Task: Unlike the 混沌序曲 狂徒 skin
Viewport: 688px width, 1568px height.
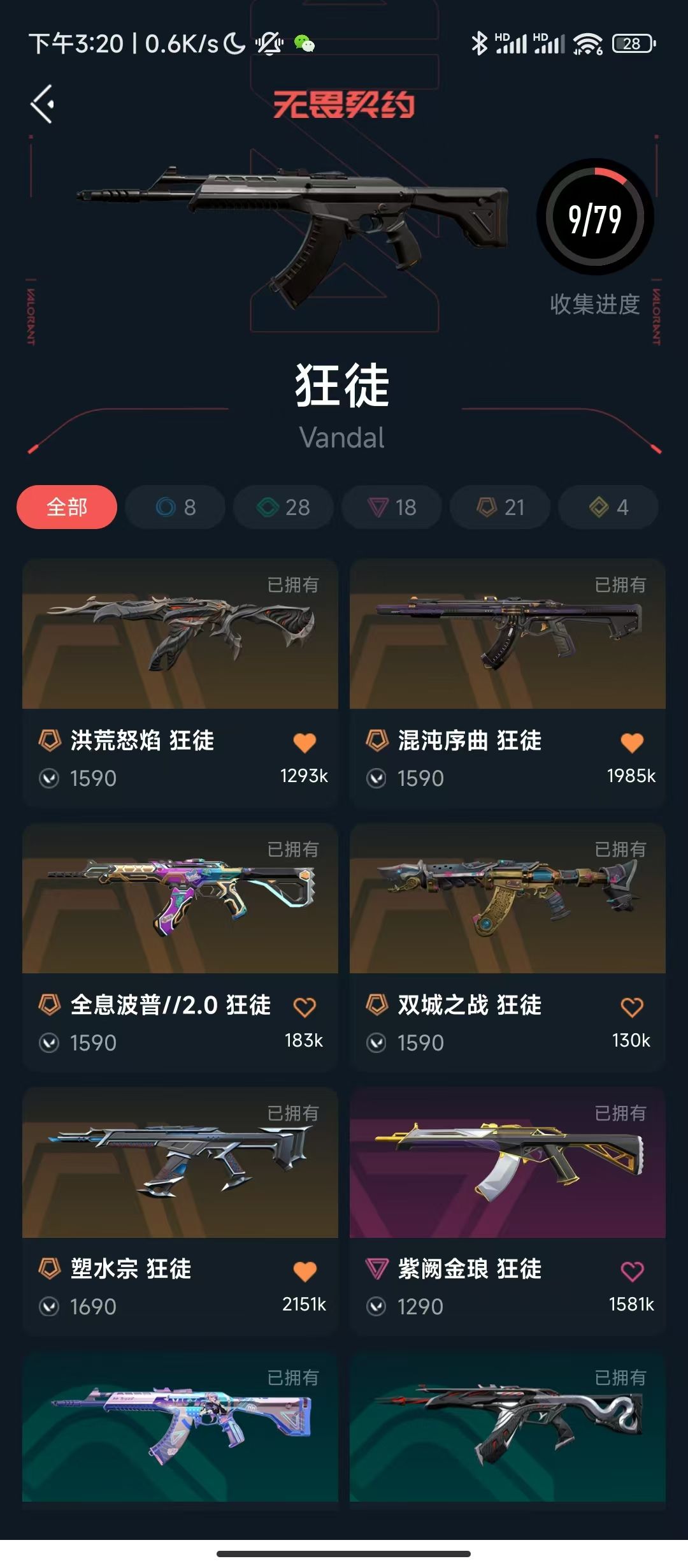Action: tap(632, 743)
